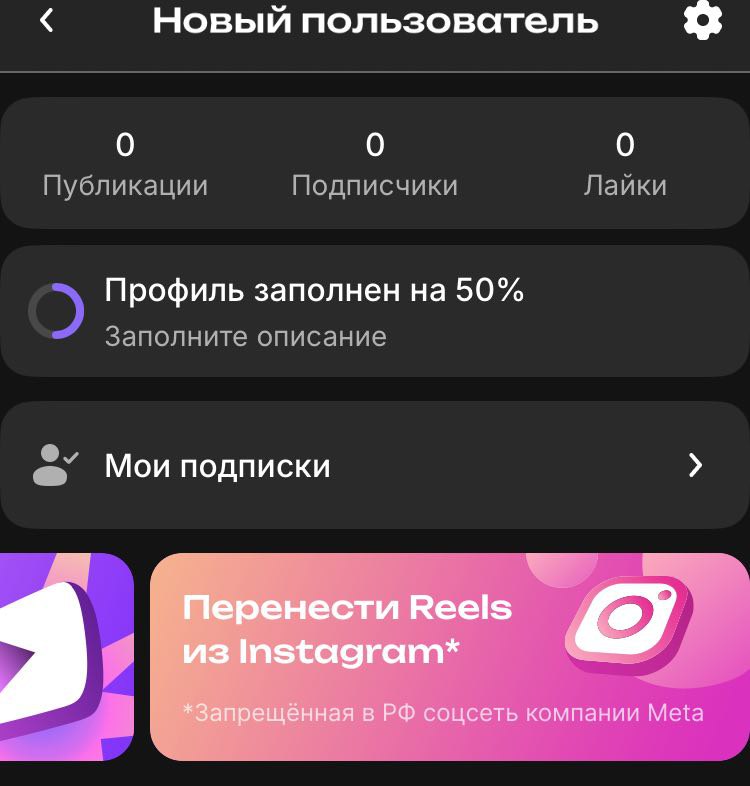The width and height of the screenshot is (750, 786).
Task: Go back using the top-left arrow
Action: tap(46, 21)
